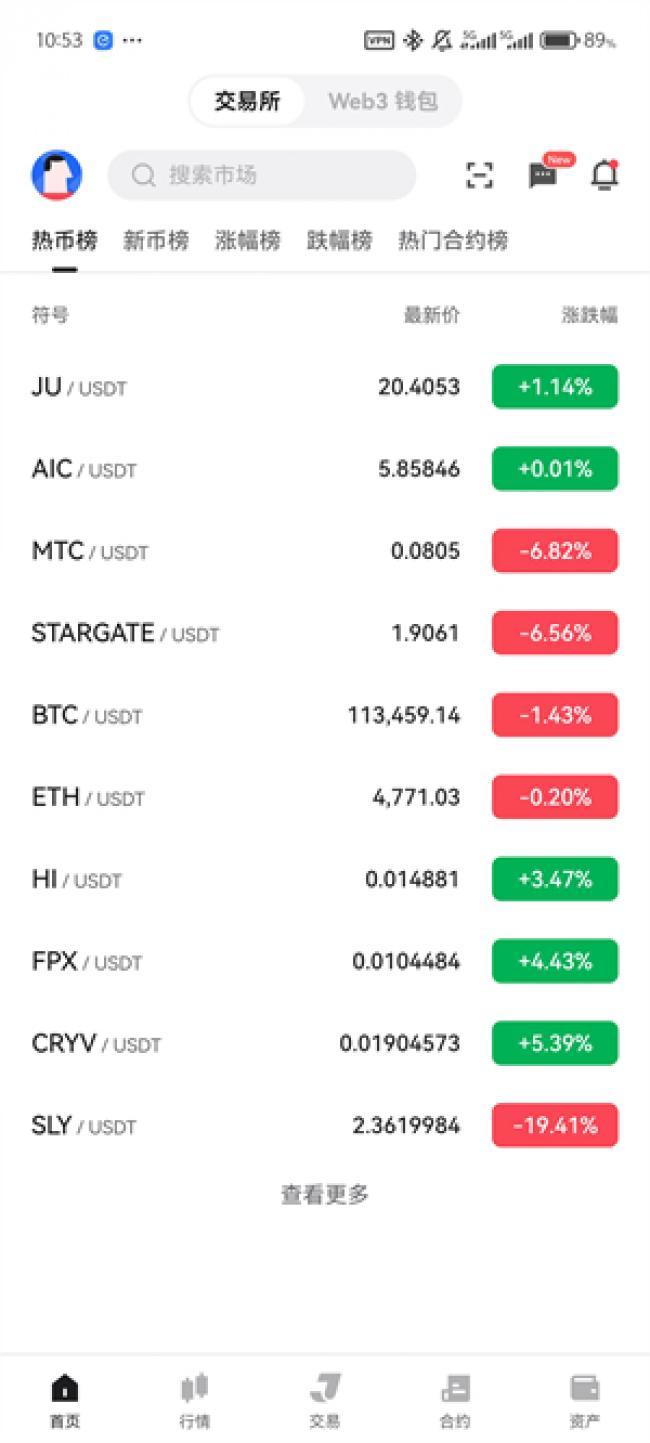Open the 热门合约榜 tab
The width and height of the screenshot is (650, 1443).
pos(453,241)
